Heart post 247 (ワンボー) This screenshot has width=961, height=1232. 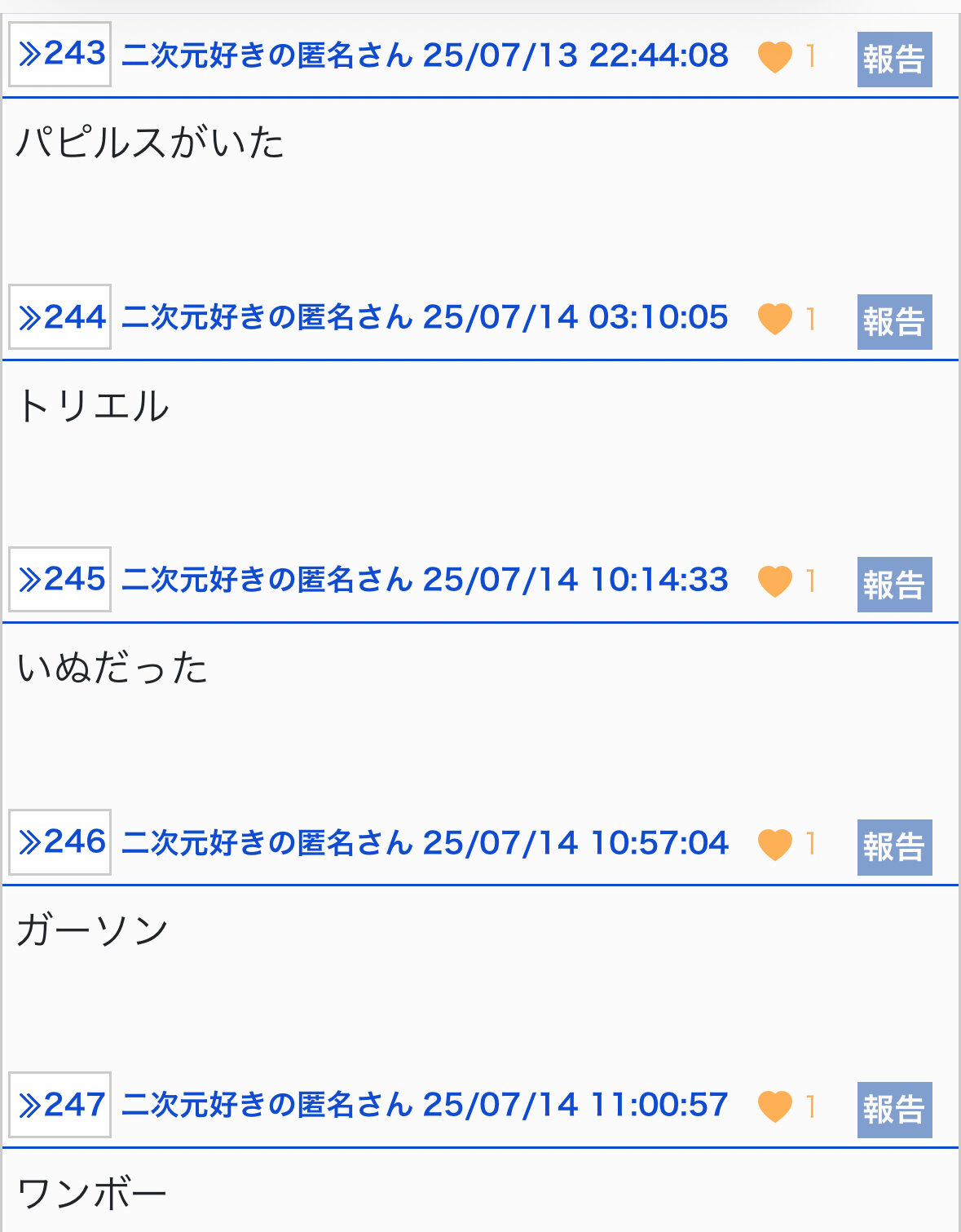point(774,1106)
